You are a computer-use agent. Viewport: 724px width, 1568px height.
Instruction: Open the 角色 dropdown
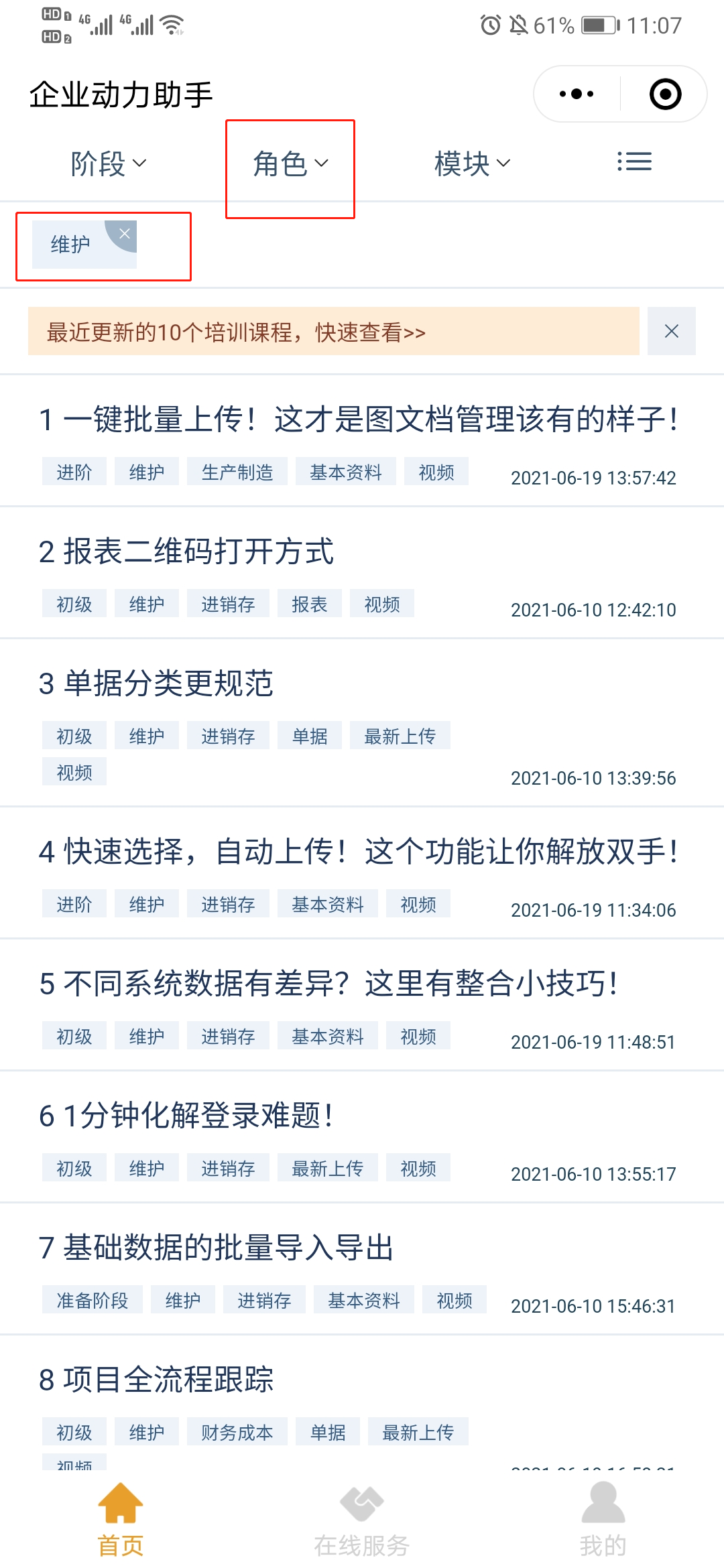[x=290, y=162]
